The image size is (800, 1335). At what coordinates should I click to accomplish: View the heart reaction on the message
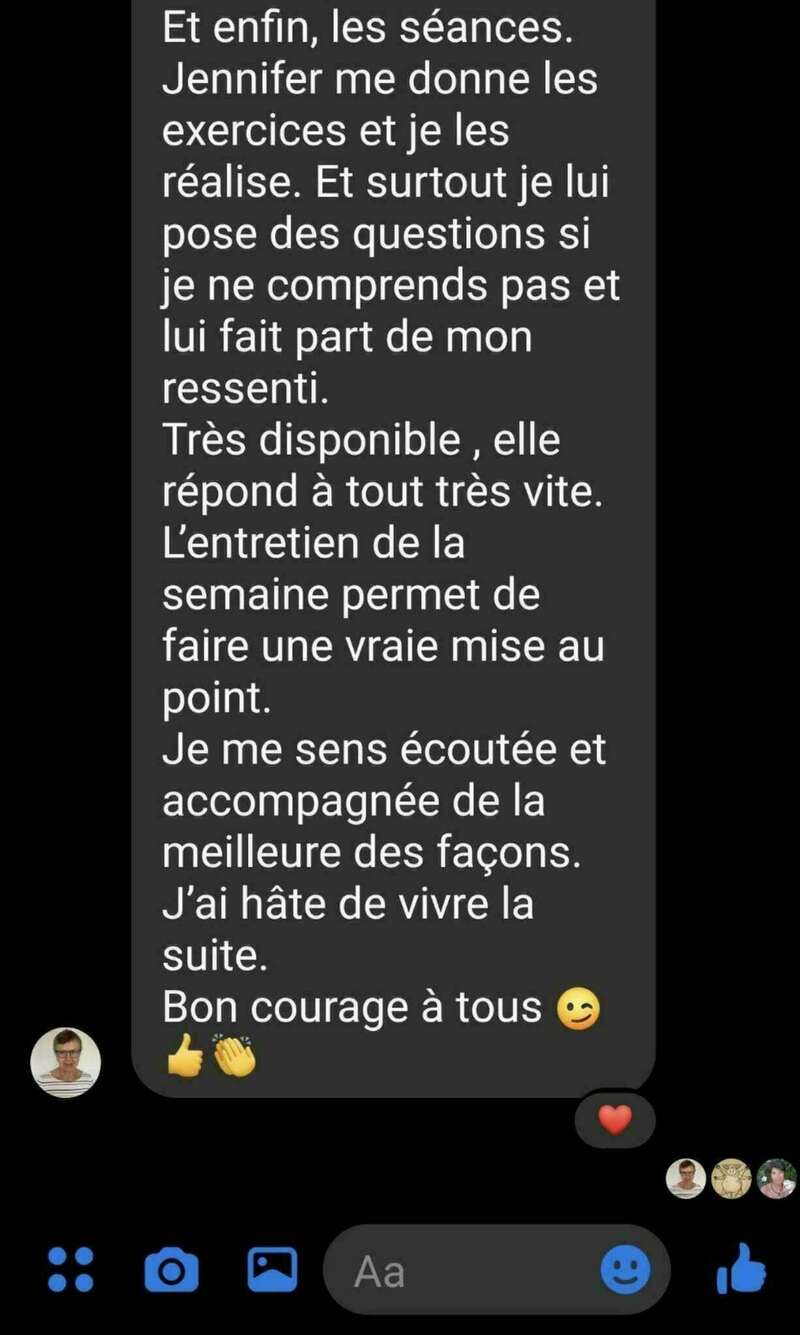[615, 1121]
